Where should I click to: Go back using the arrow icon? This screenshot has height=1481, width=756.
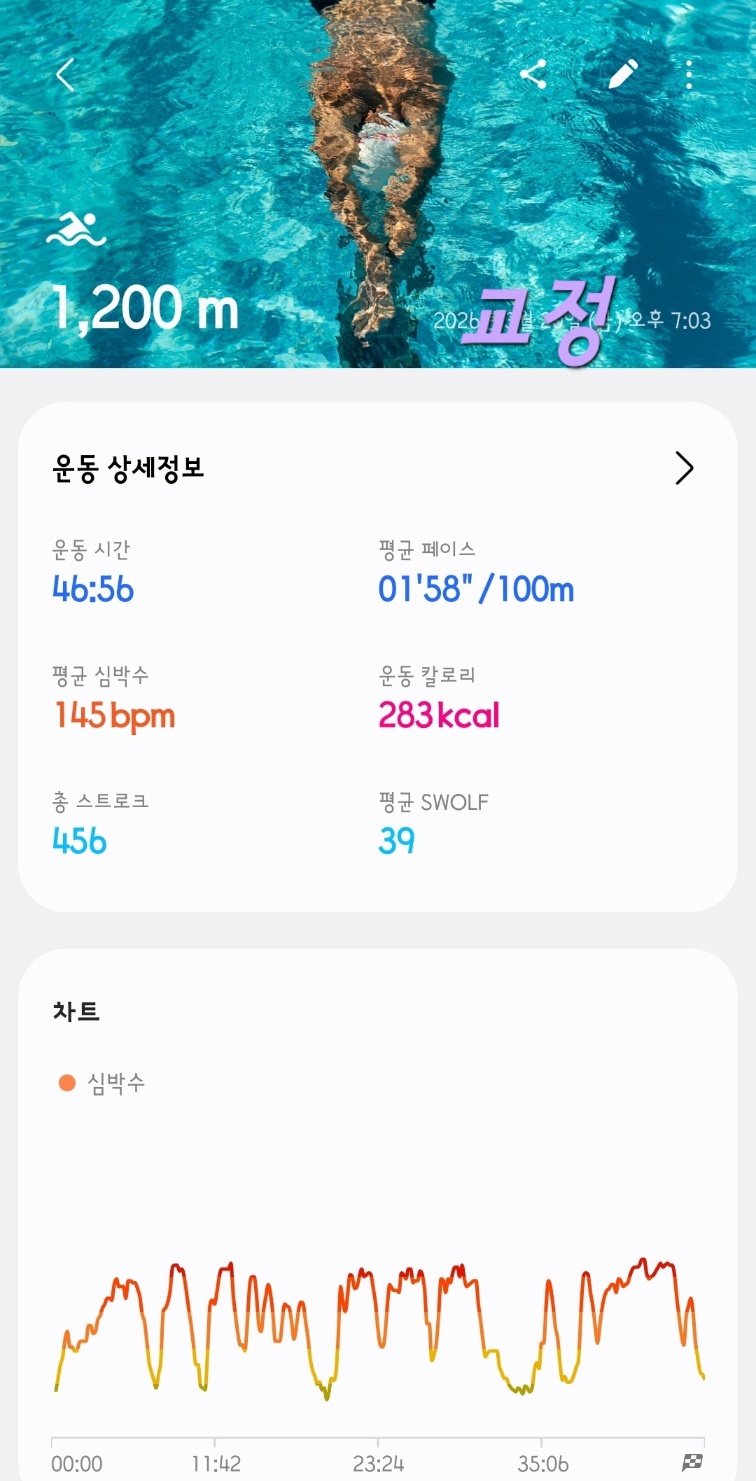(66, 75)
